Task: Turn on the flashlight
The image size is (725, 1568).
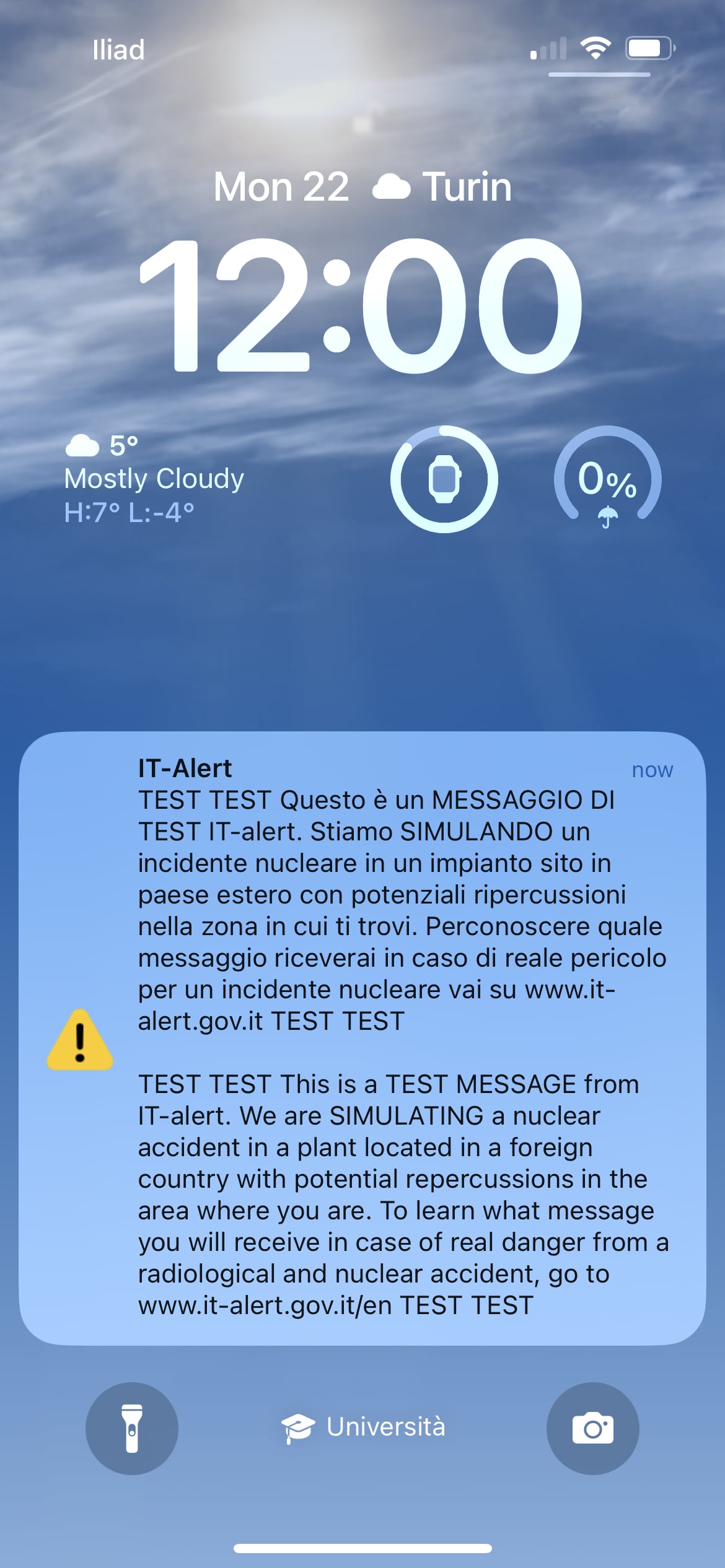Action: click(x=132, y=1428)
